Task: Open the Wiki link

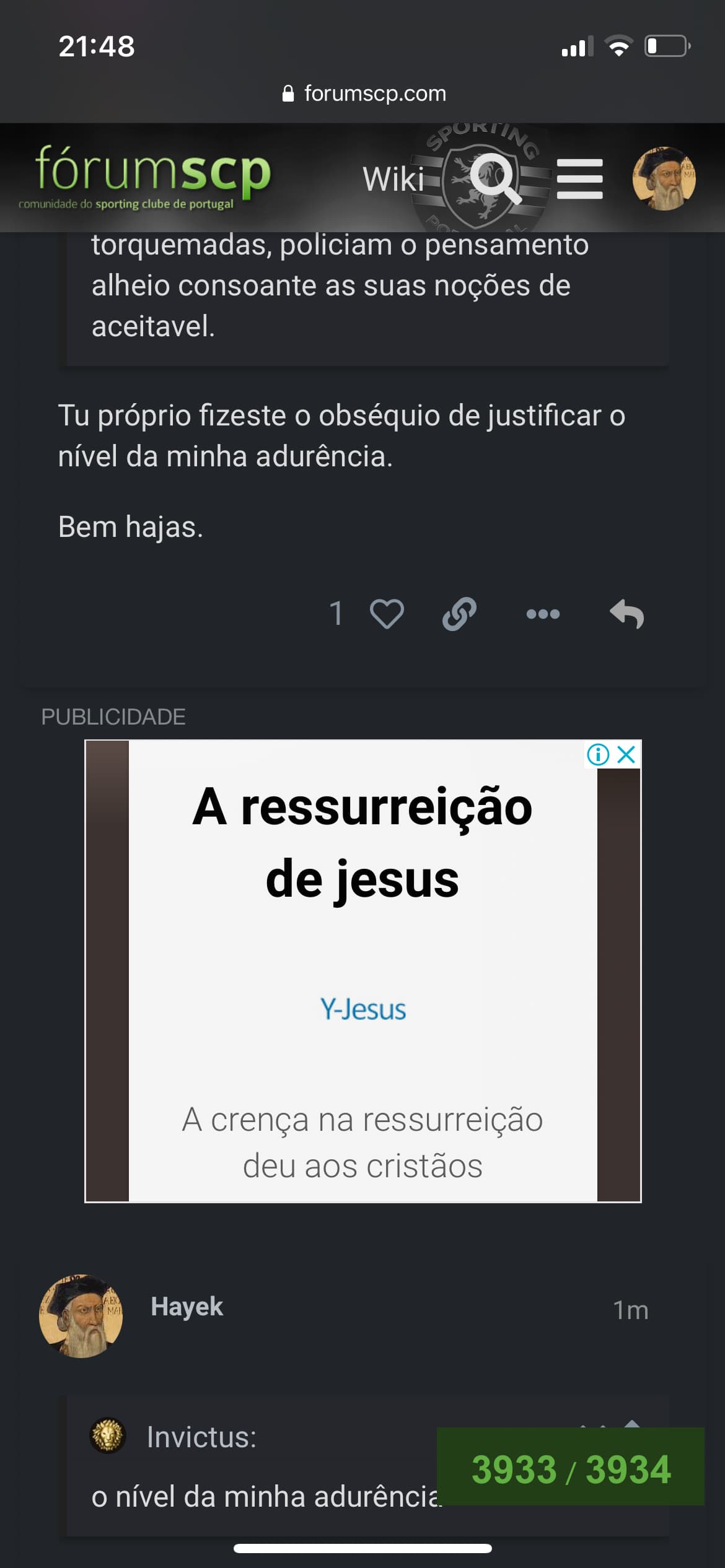Action: click(393, 180)
